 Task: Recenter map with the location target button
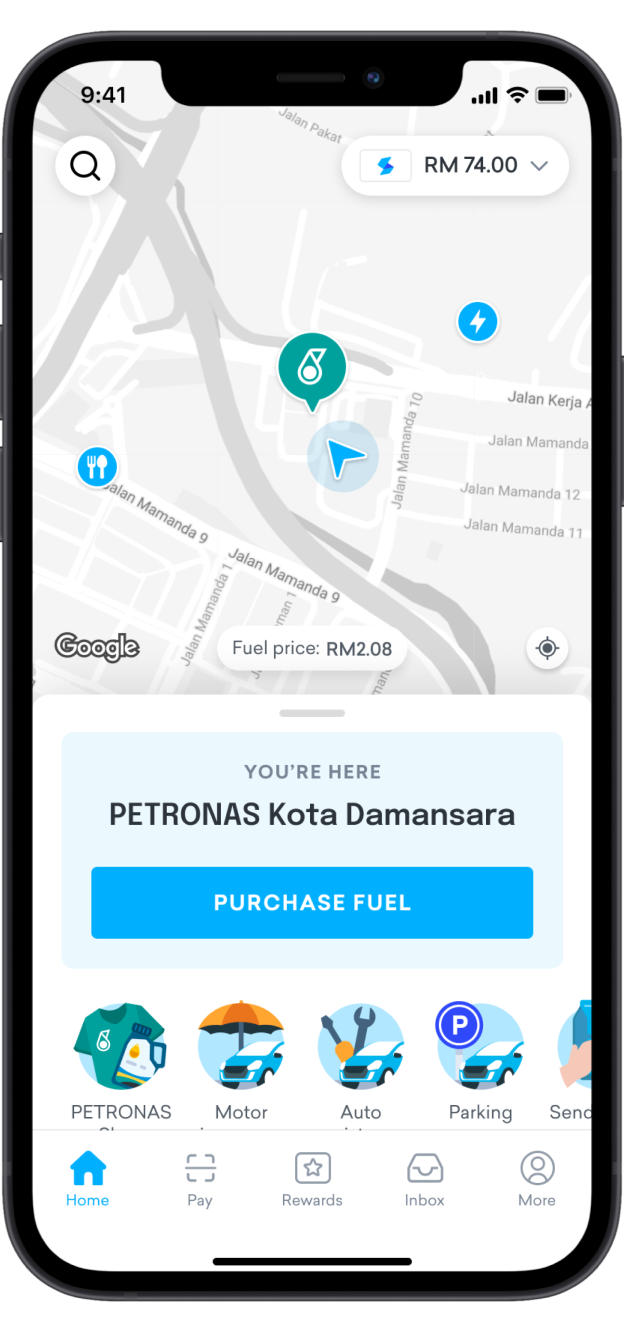coord(547,648)
